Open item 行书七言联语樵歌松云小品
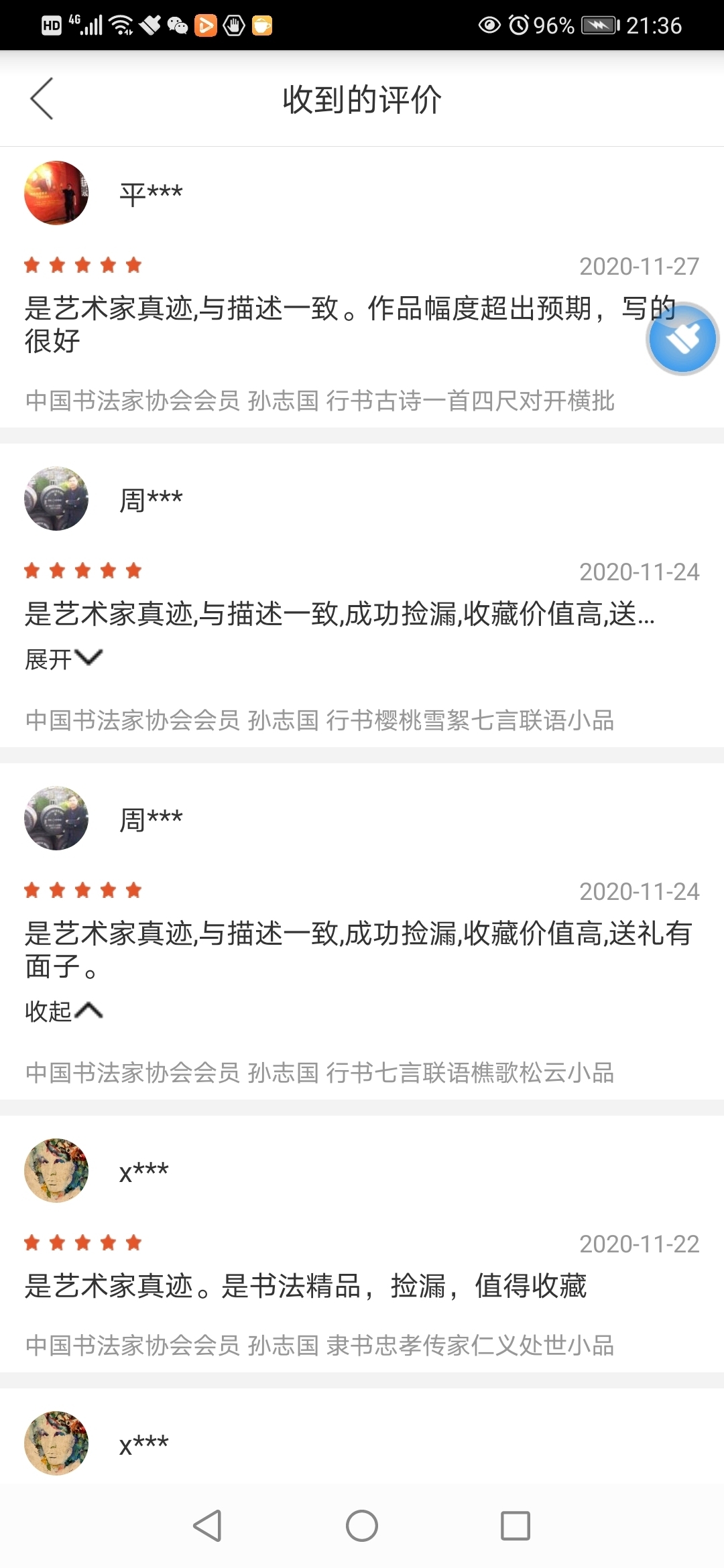 click(320, 1073)
